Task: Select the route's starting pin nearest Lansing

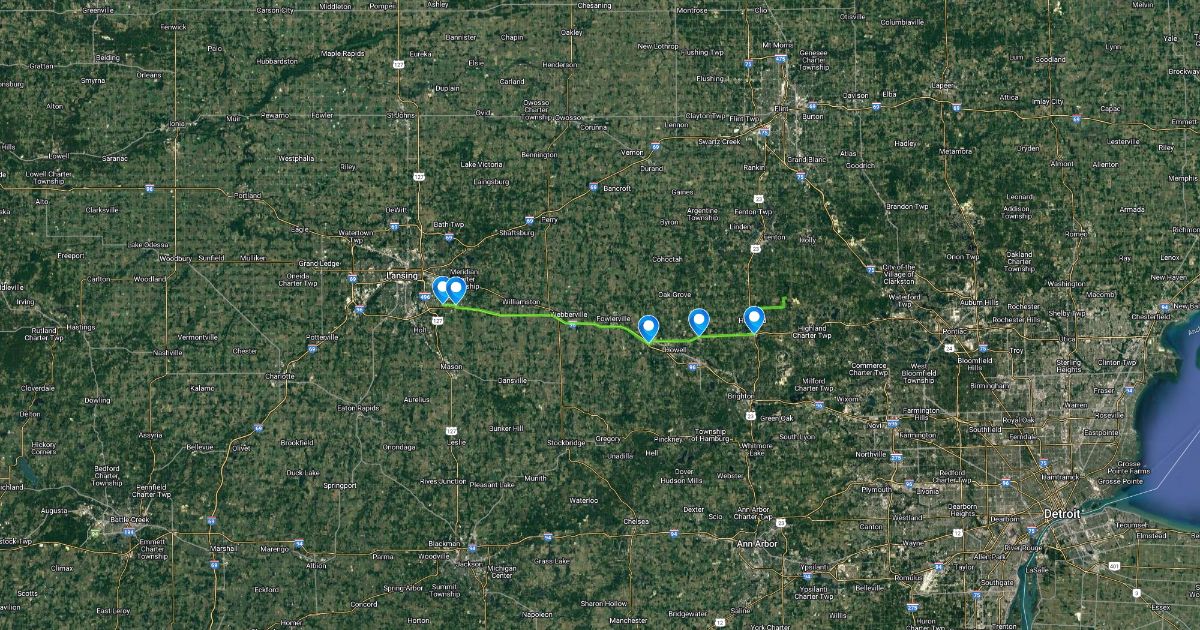Action: point(440,289)
